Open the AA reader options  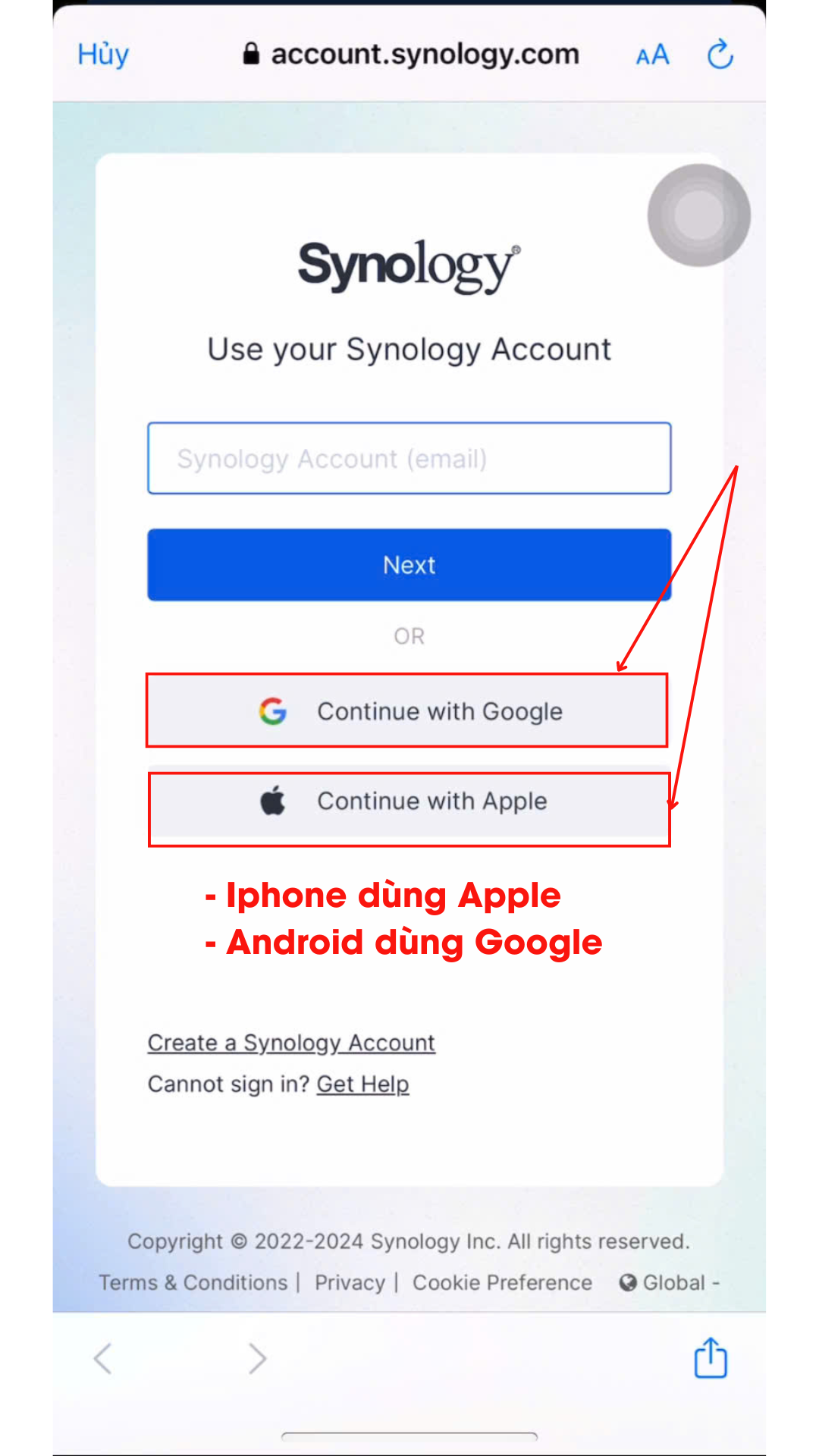pyautogui.click(x=652, y=55)
